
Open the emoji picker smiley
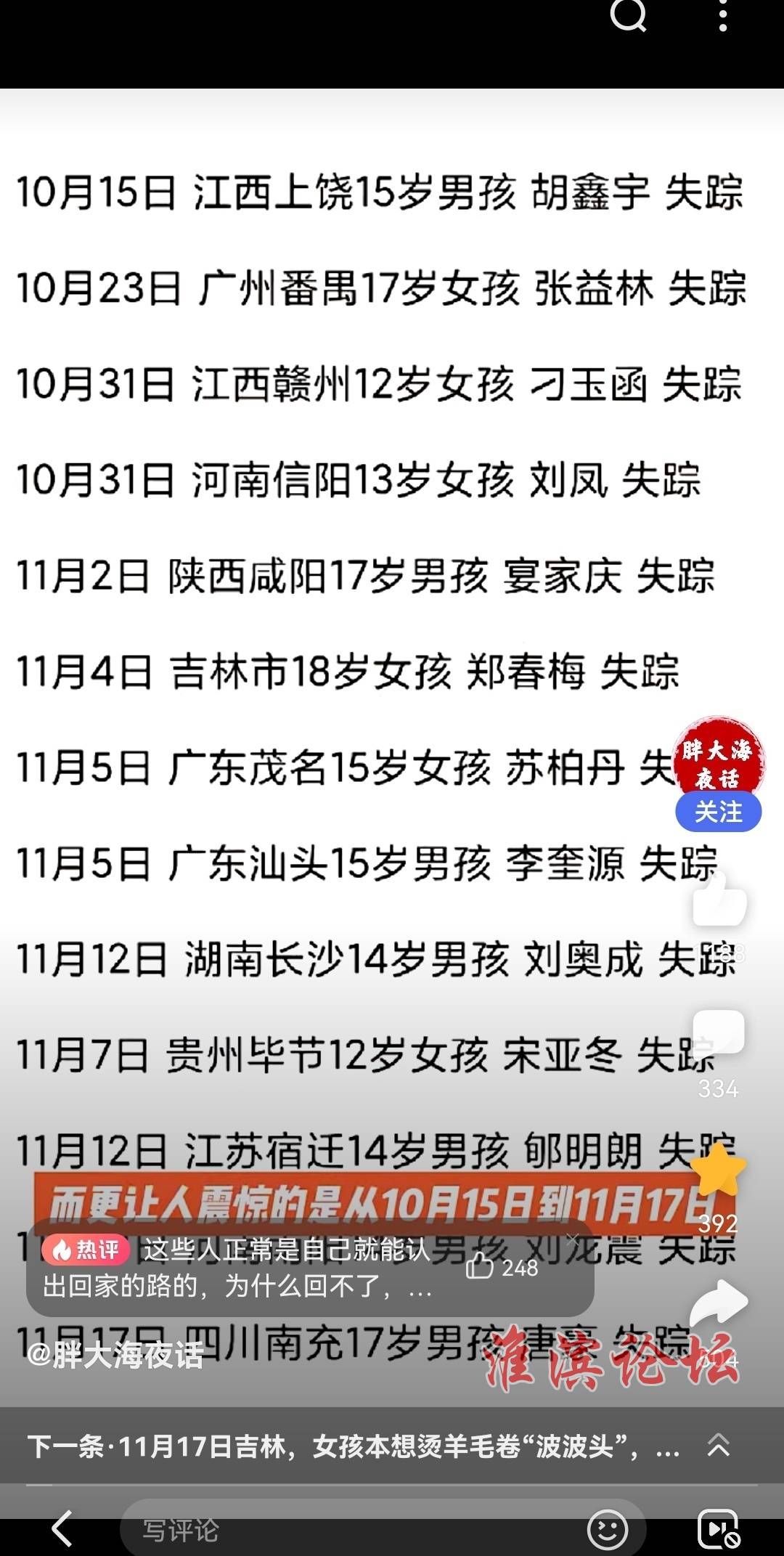tap(607, 1528)
